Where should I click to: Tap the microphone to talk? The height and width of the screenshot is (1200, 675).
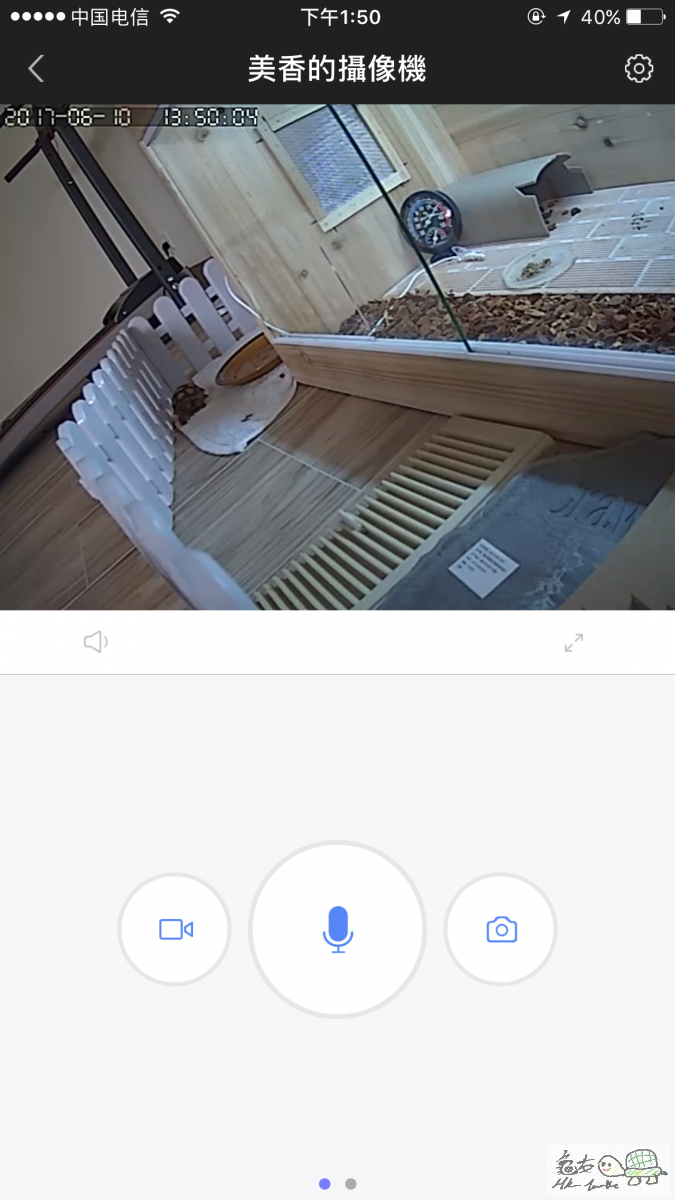[x=338, y=929]
